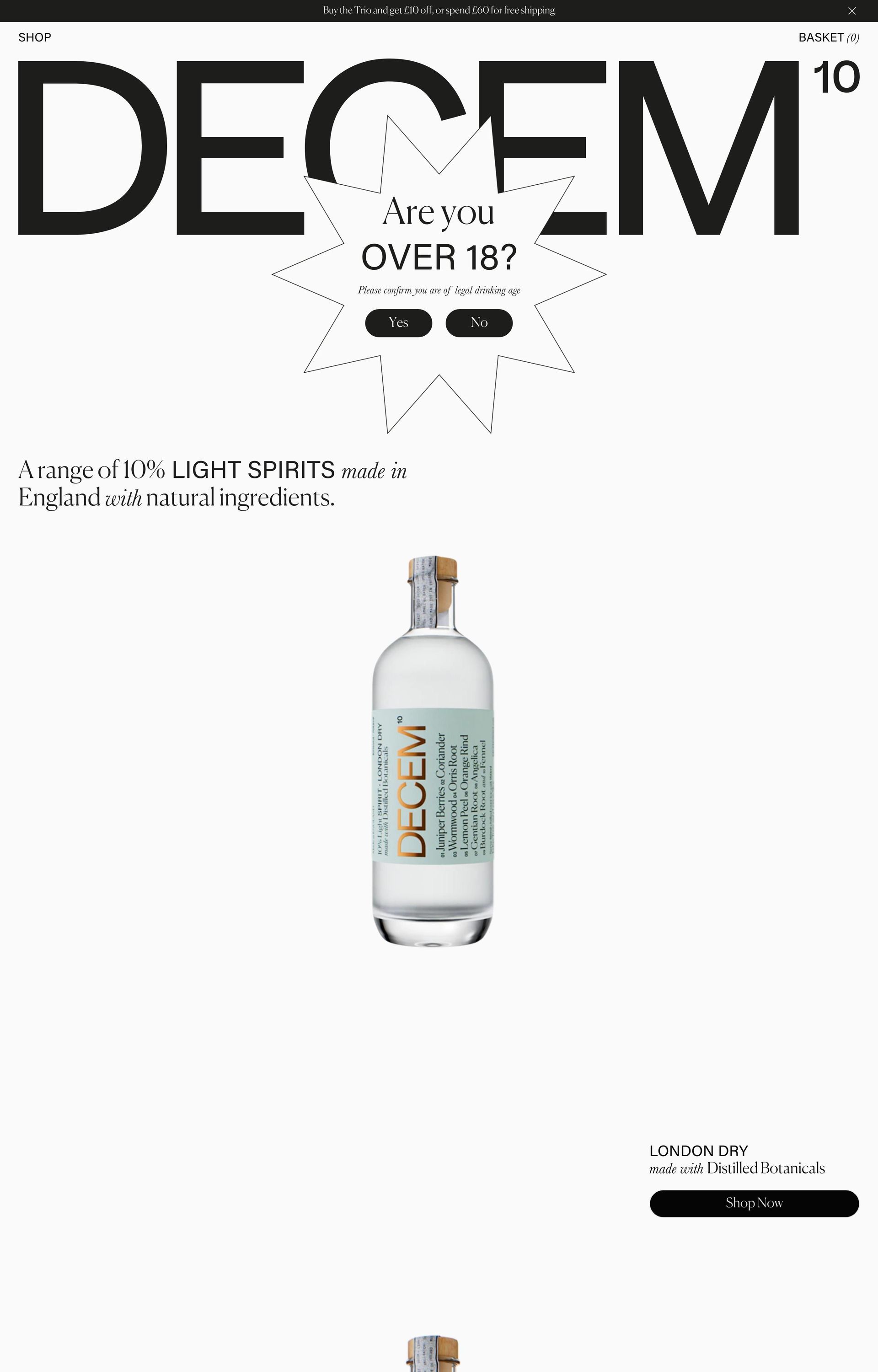Screen dimensions: 878x1372
Task: Tap Shop Now for London Dry
Action: point(754,1203)
